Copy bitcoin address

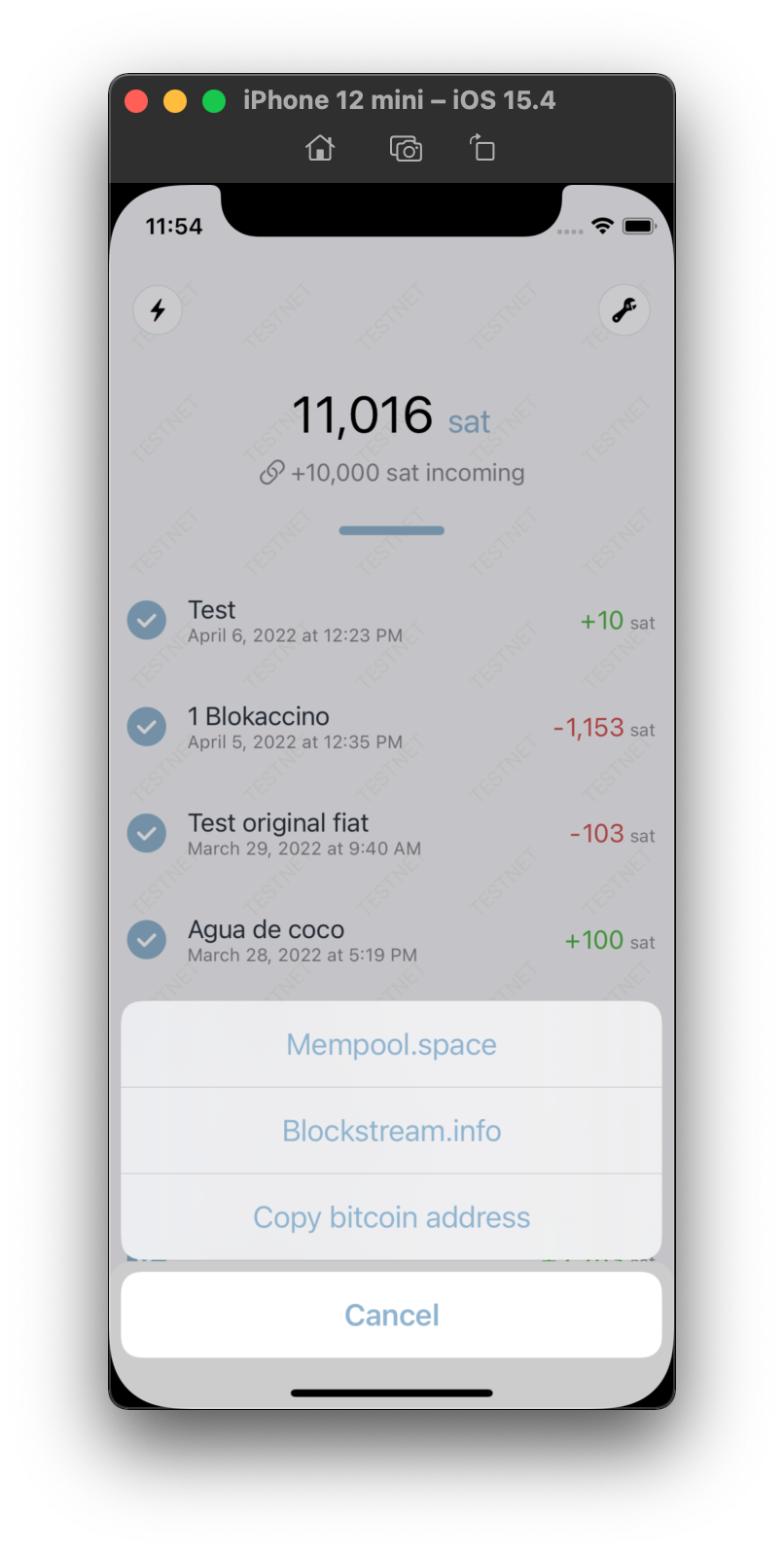391,1217
